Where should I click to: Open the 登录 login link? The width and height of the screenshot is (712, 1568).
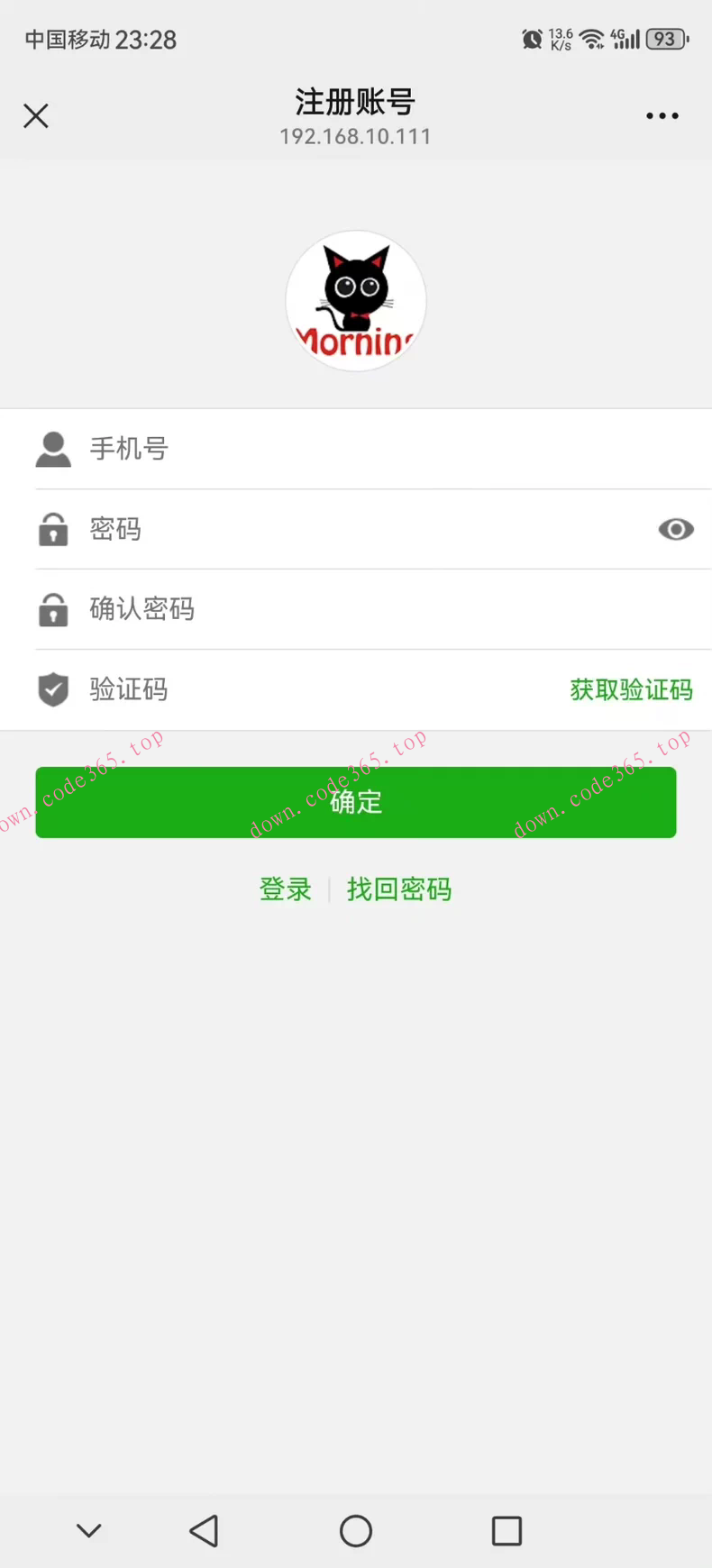coord(285,889)
